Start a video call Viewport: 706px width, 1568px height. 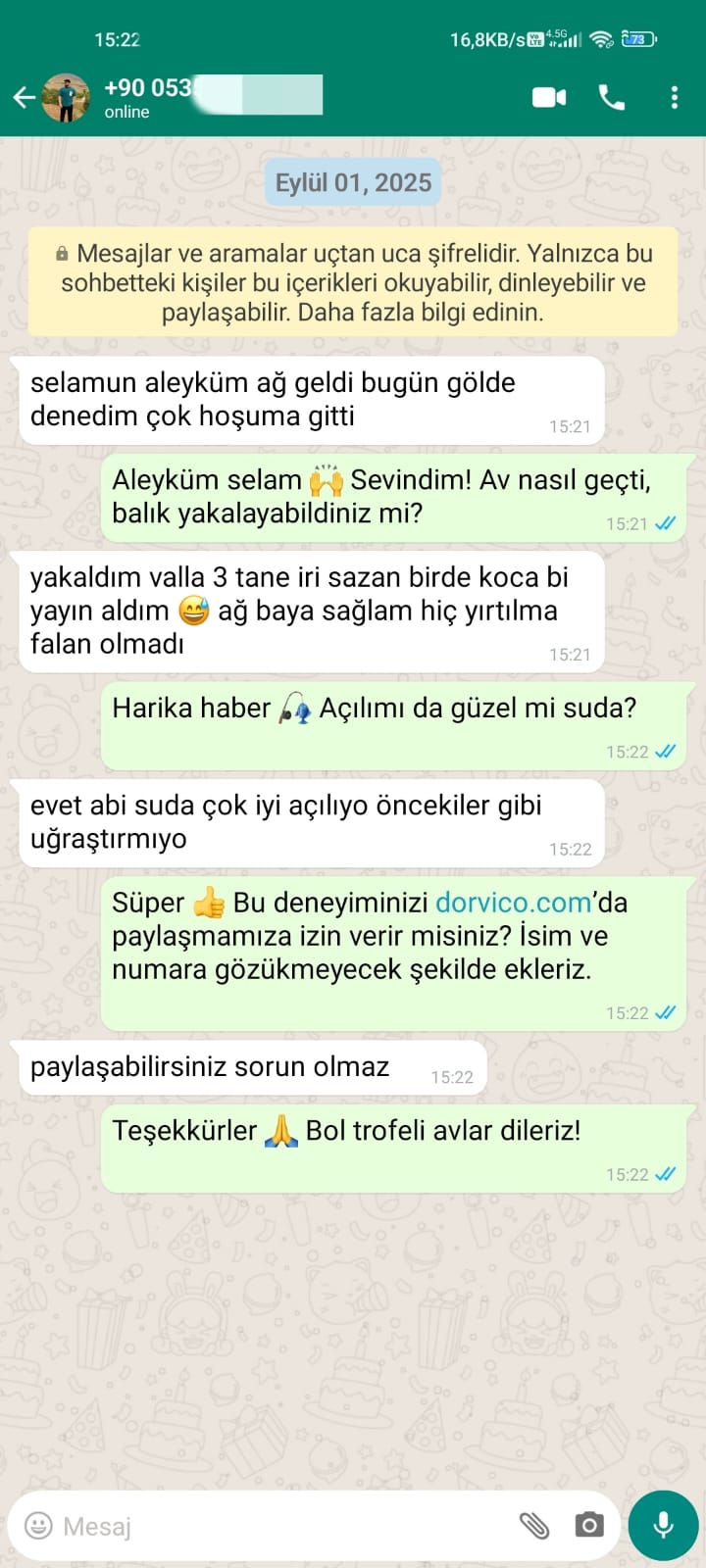coord(549,97)
